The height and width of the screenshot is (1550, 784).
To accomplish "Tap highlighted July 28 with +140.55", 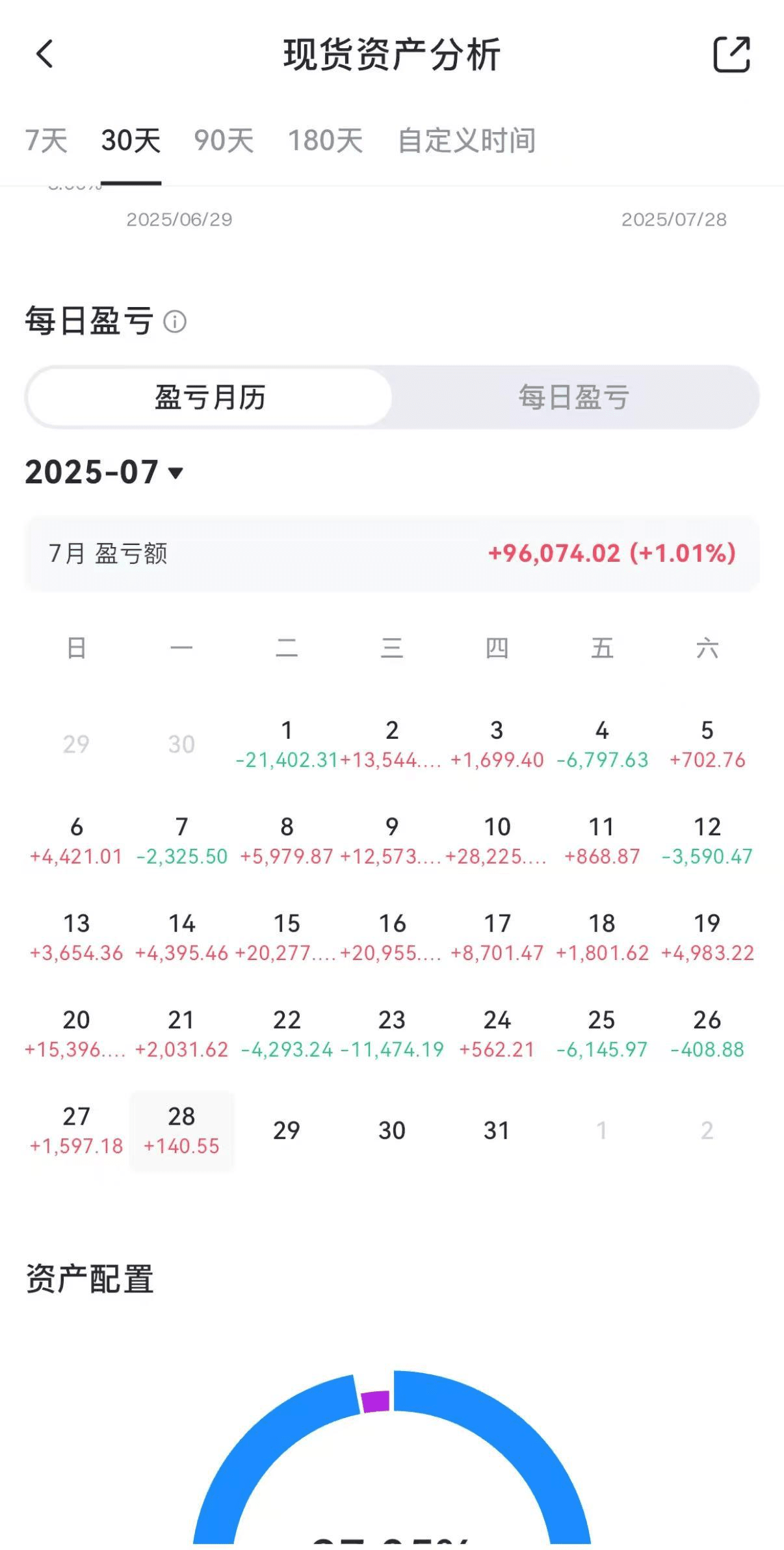I will coord(181,1130).
